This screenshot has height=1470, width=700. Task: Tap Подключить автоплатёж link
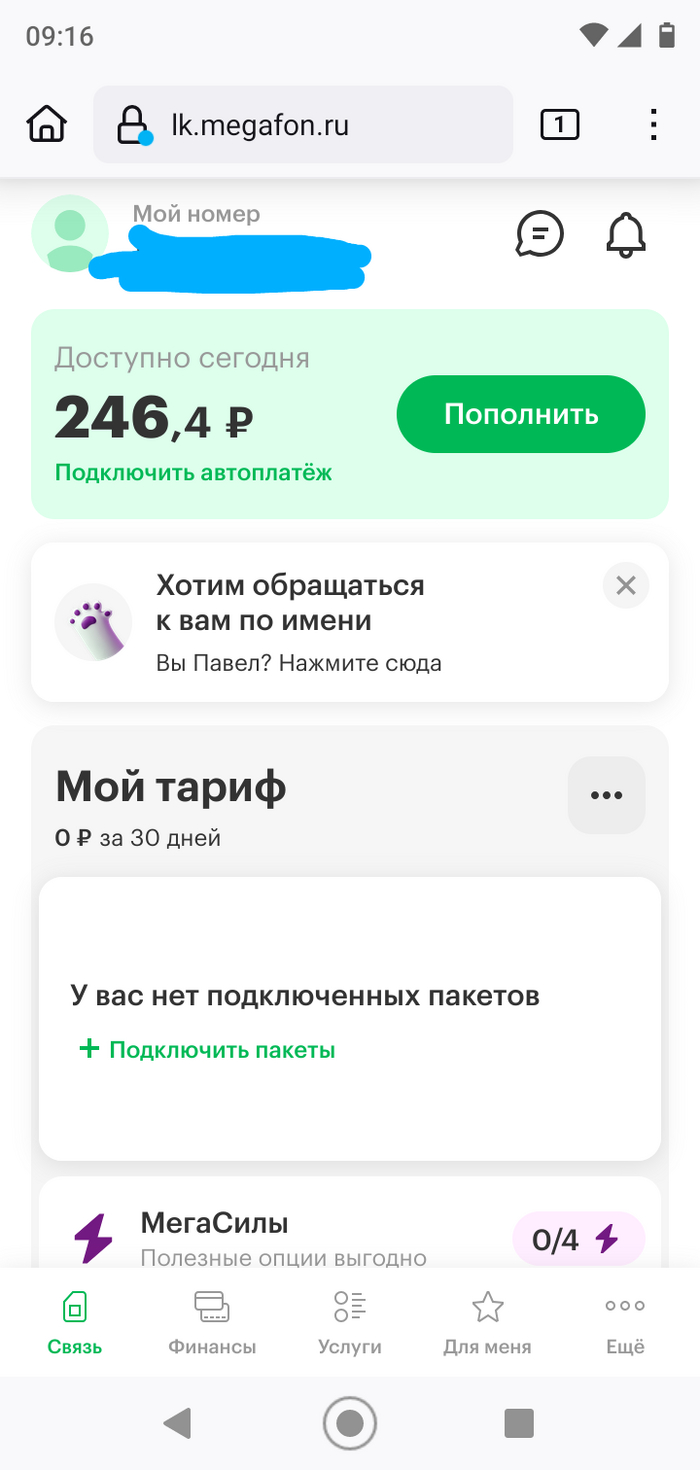pos(193,472)
